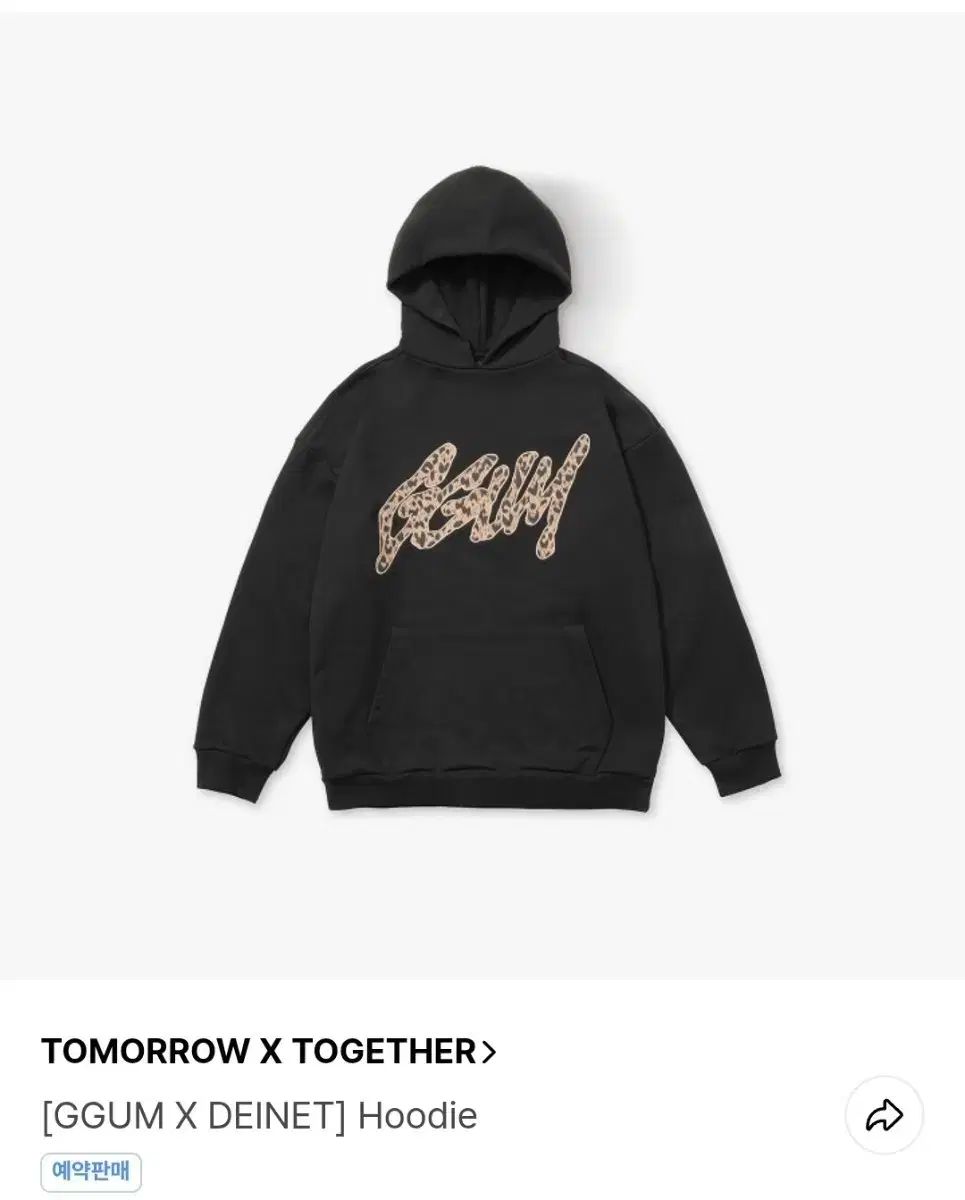This screenshot has width=965, height=1200.
Task: Share the GGUM X DEINET Hoodie product
Action: [x=884, y=1115]
